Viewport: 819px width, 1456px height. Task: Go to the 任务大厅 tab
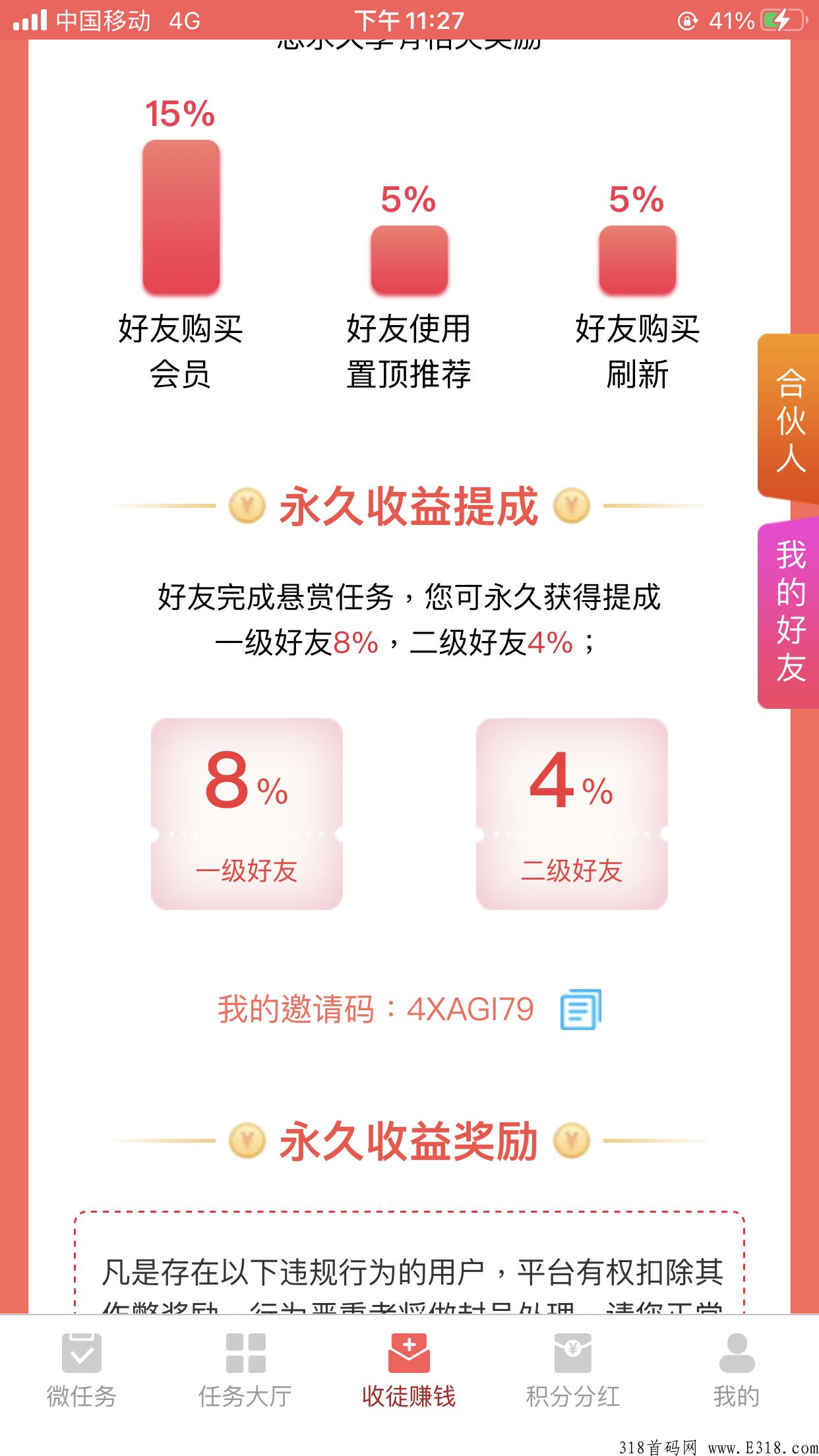tap(245, 1370)
